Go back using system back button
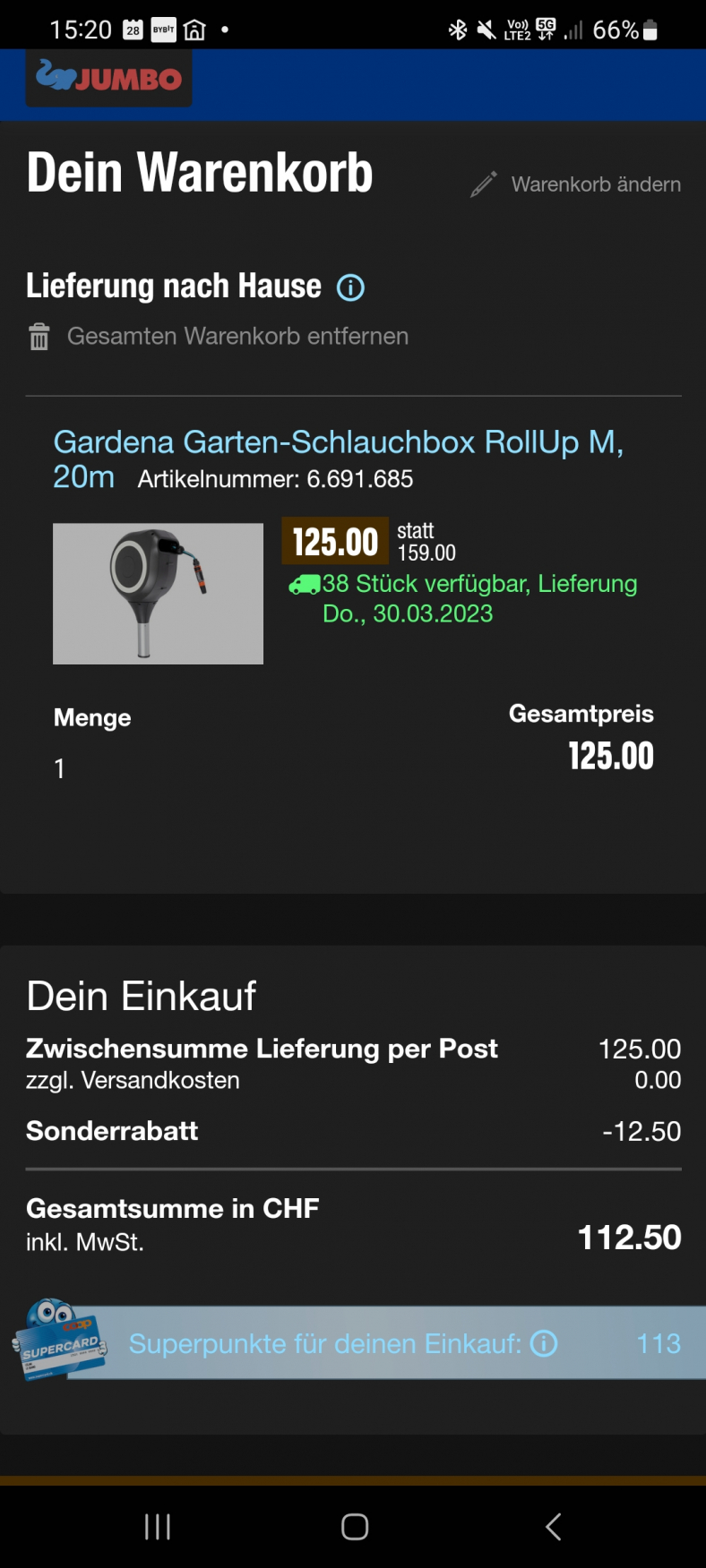This screenshot has width=706, height=1568. tap(553, 1526)
